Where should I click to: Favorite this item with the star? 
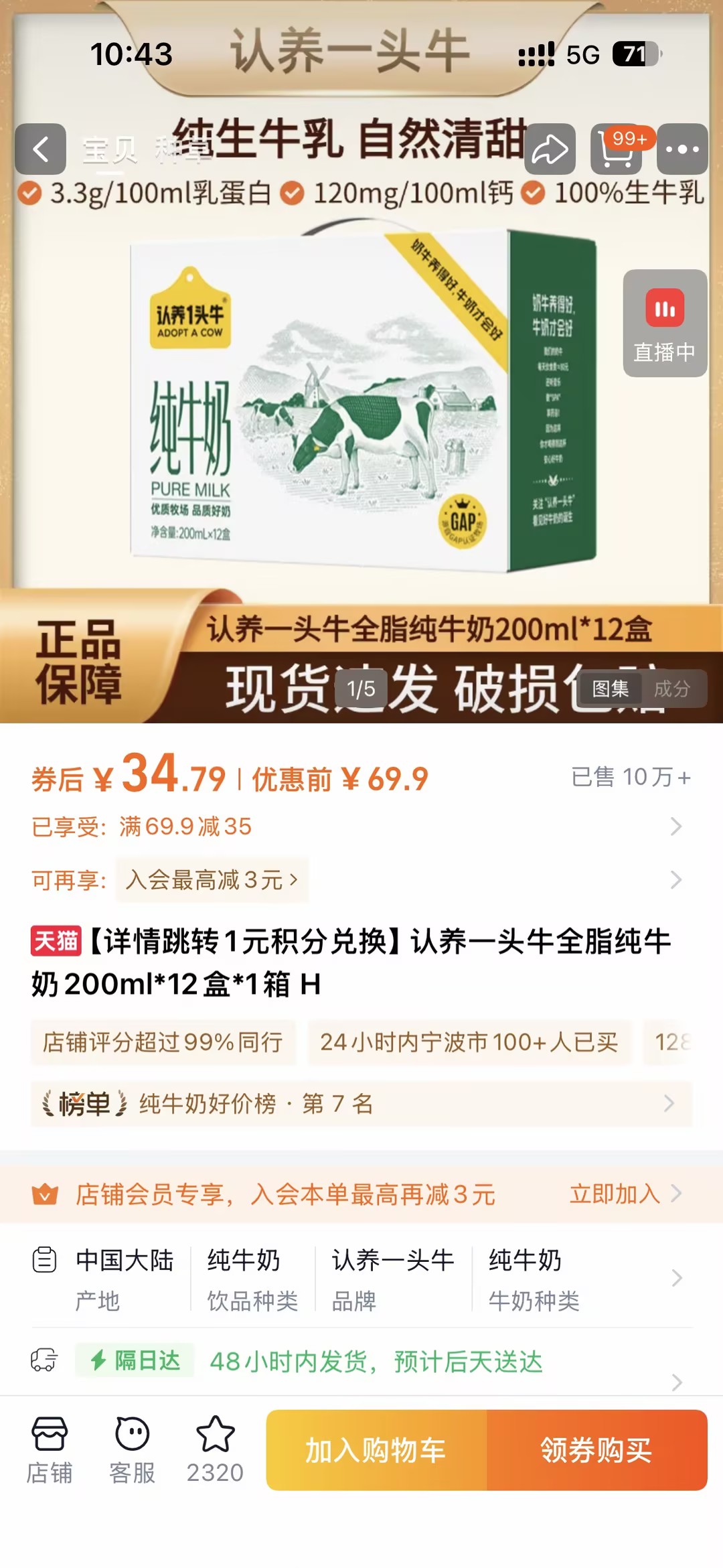(x=215, y=1450)
